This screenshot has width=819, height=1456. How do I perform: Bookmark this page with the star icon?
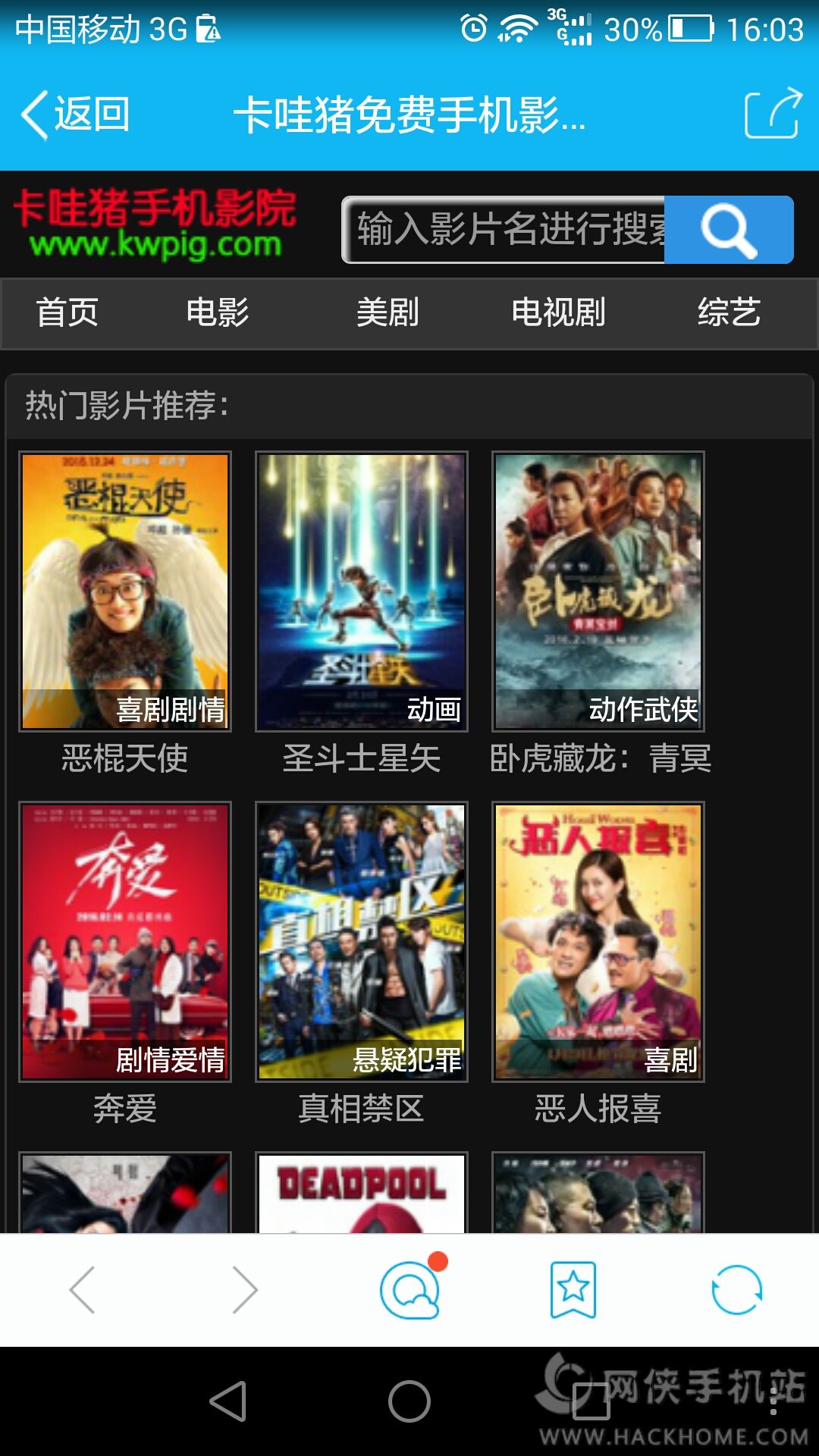[573, 1289]
